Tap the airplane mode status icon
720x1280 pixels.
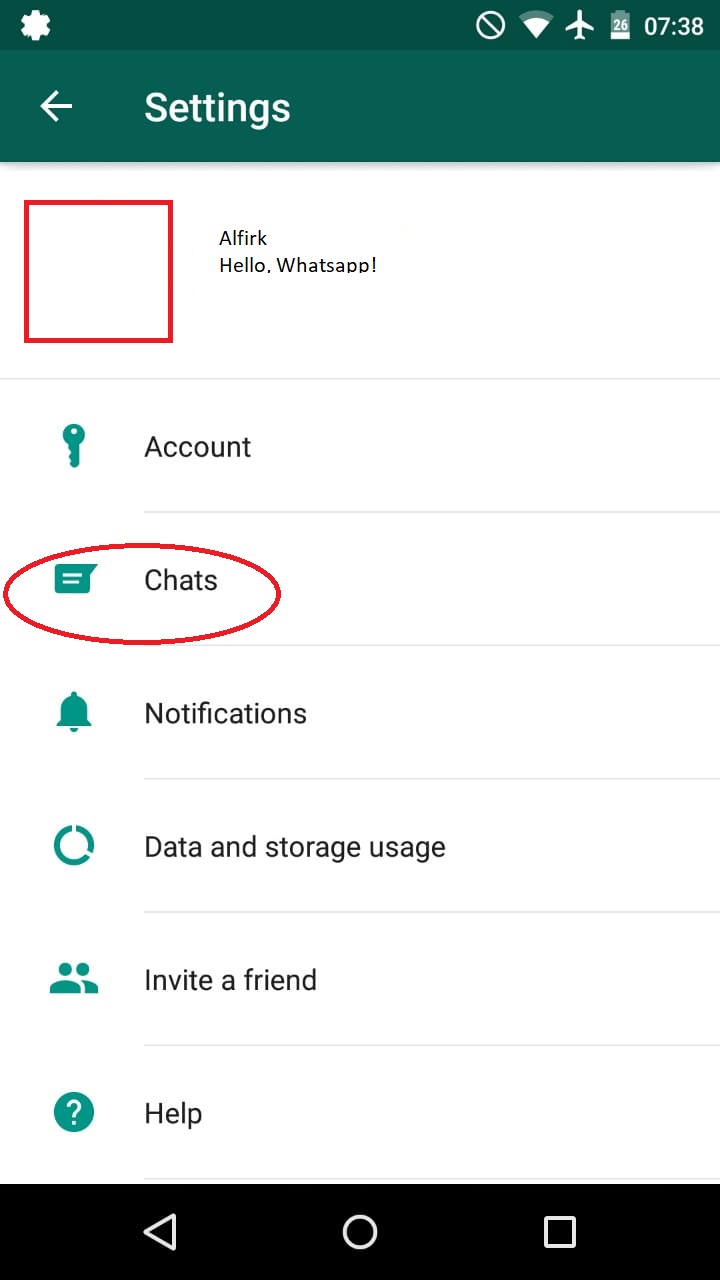point(580,24)
